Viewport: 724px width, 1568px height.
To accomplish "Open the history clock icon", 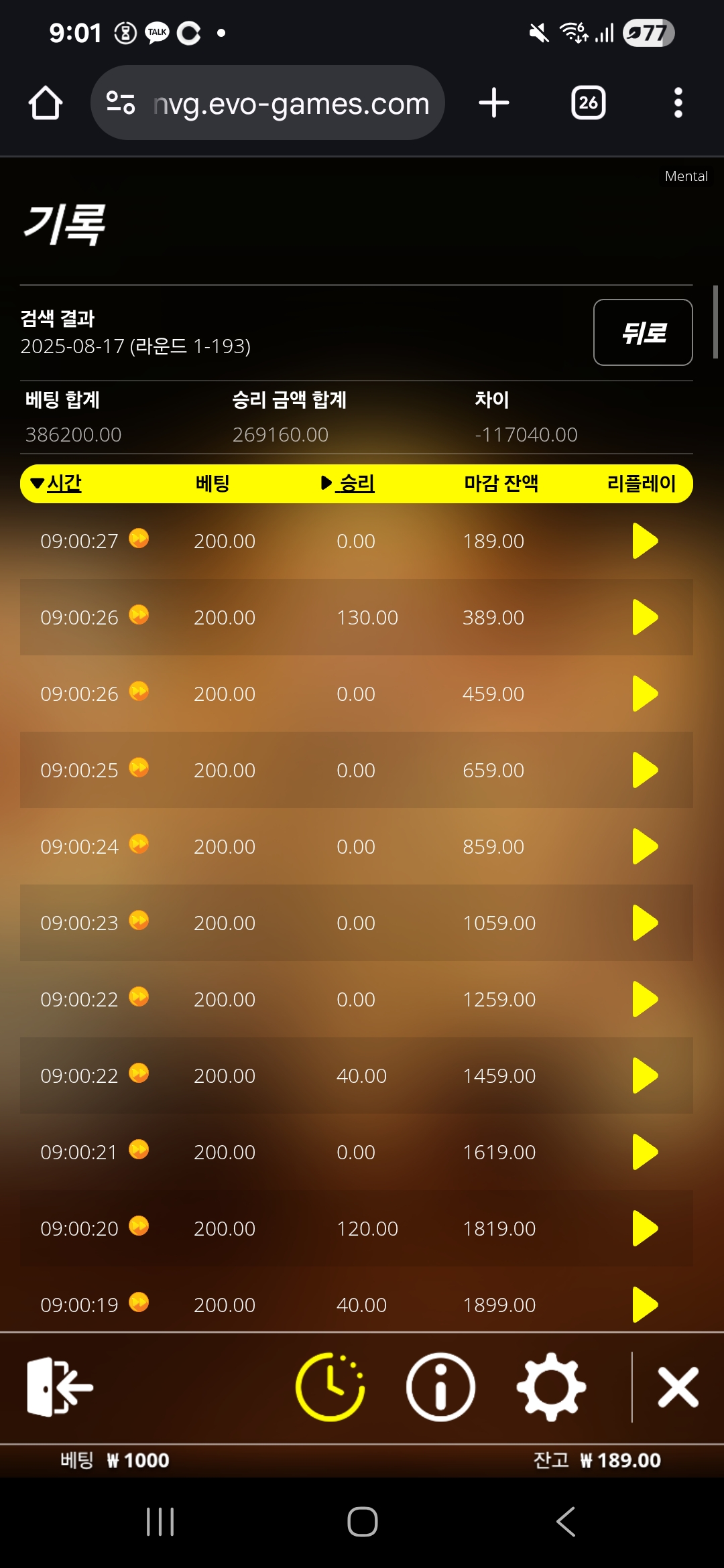I will pyautogui.click(x=330, y=1386).
